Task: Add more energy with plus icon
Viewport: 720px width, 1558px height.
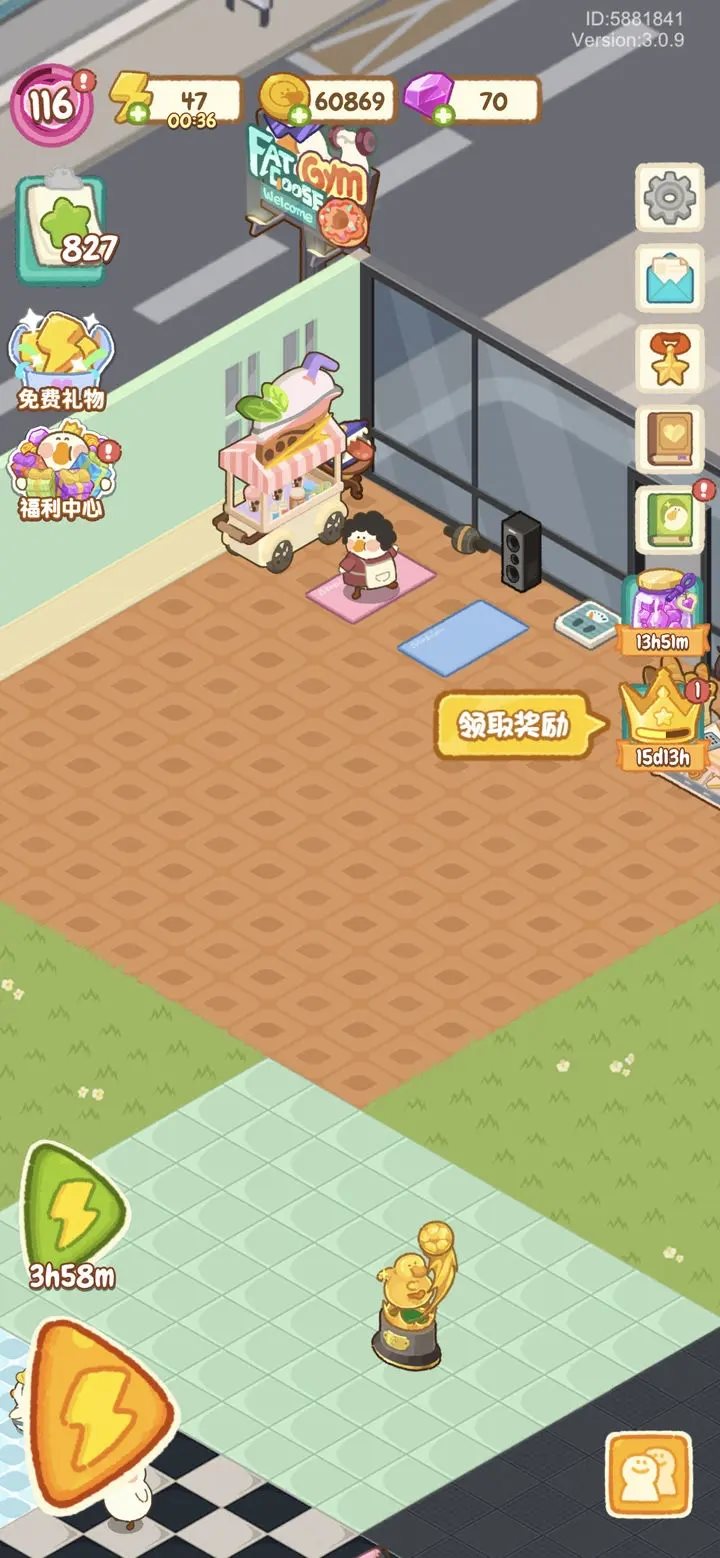Action: coord(139,113)
